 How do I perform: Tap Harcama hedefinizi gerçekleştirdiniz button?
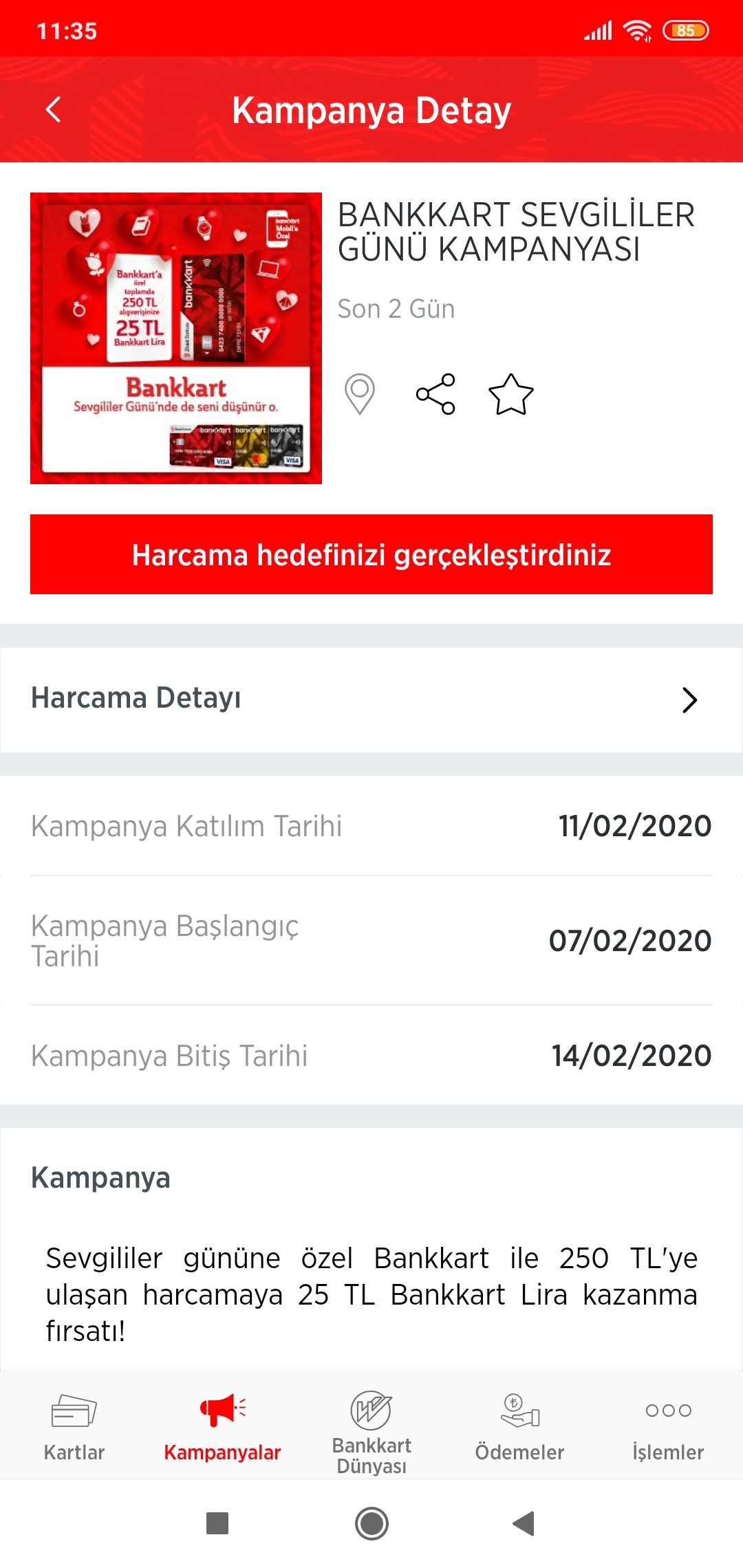click(371, 554)
